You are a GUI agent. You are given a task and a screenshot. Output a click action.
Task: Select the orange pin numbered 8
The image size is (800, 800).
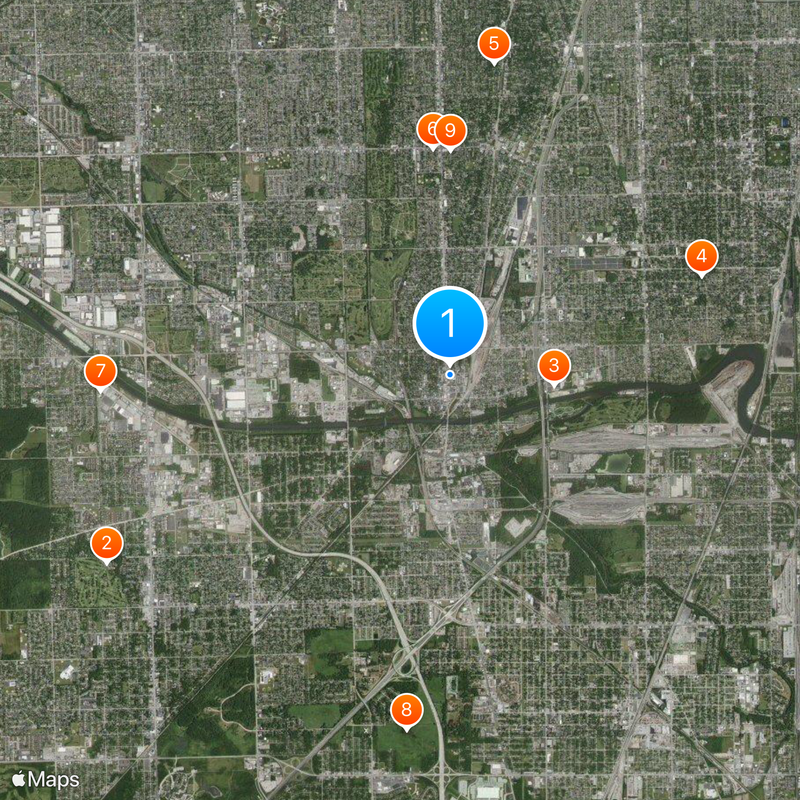pyautogui.click(x=407, y=711)
